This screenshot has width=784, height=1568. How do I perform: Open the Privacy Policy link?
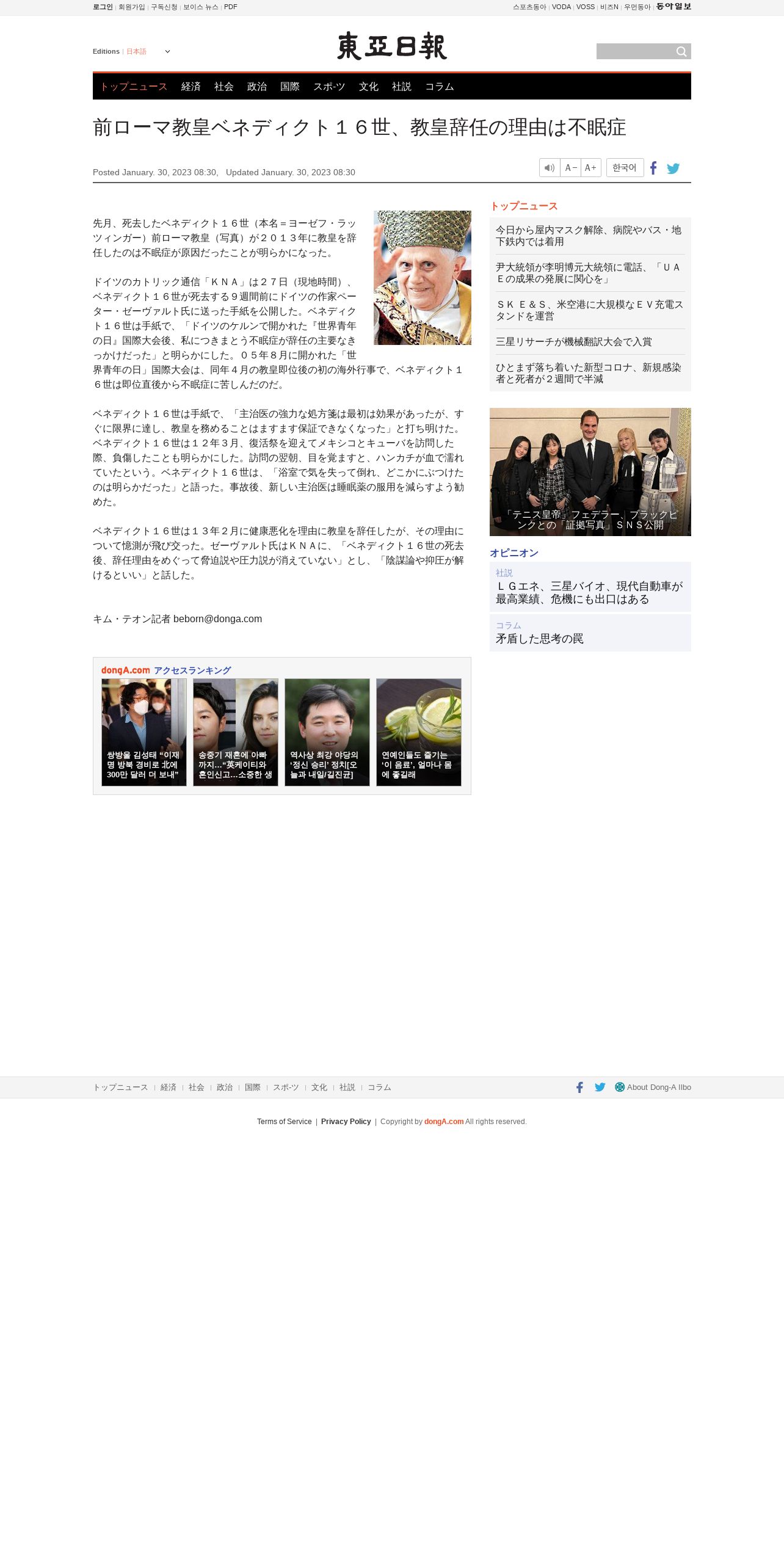[346, 1122]
